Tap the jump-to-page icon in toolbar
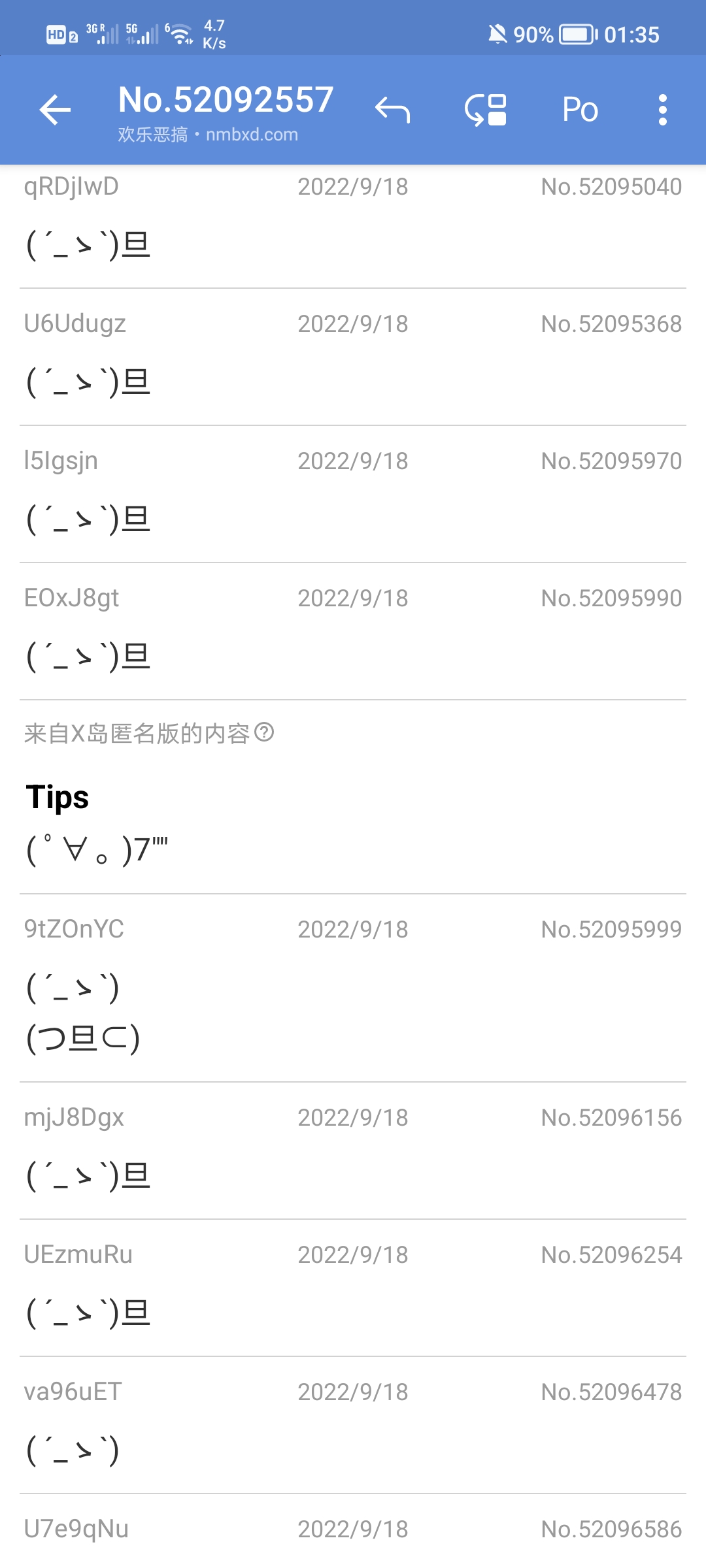The height and width of the screenshot is (1568, 706). tap(486, 110)
